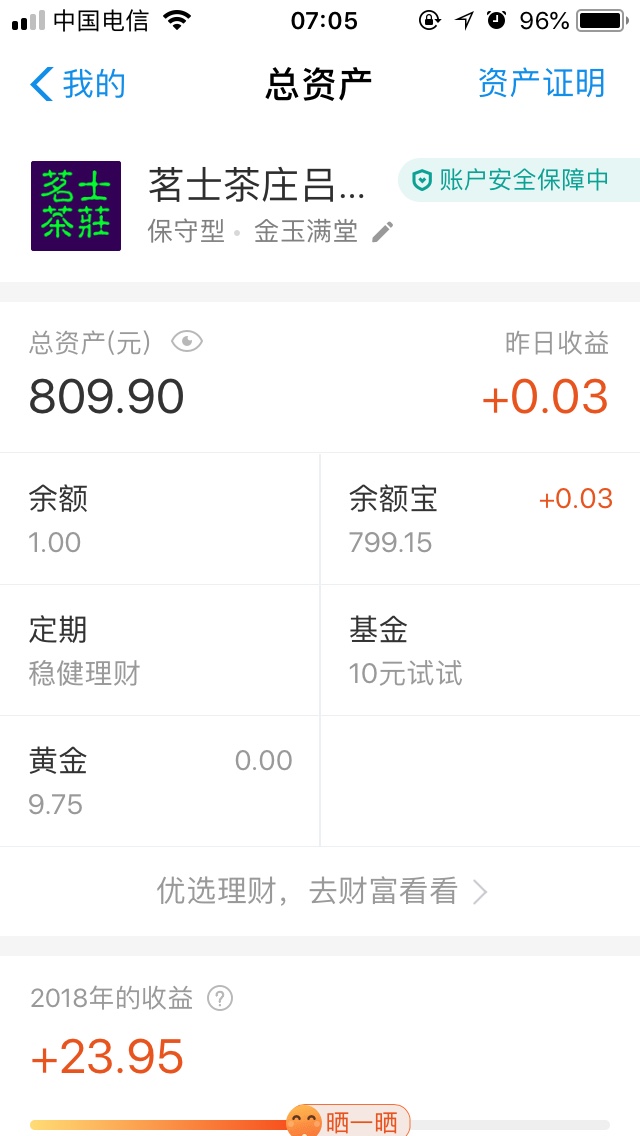This screenshot has height=1136, width=640.
Task: Follow 优选理财，去财富看看 link
Action: coord(322,892)
